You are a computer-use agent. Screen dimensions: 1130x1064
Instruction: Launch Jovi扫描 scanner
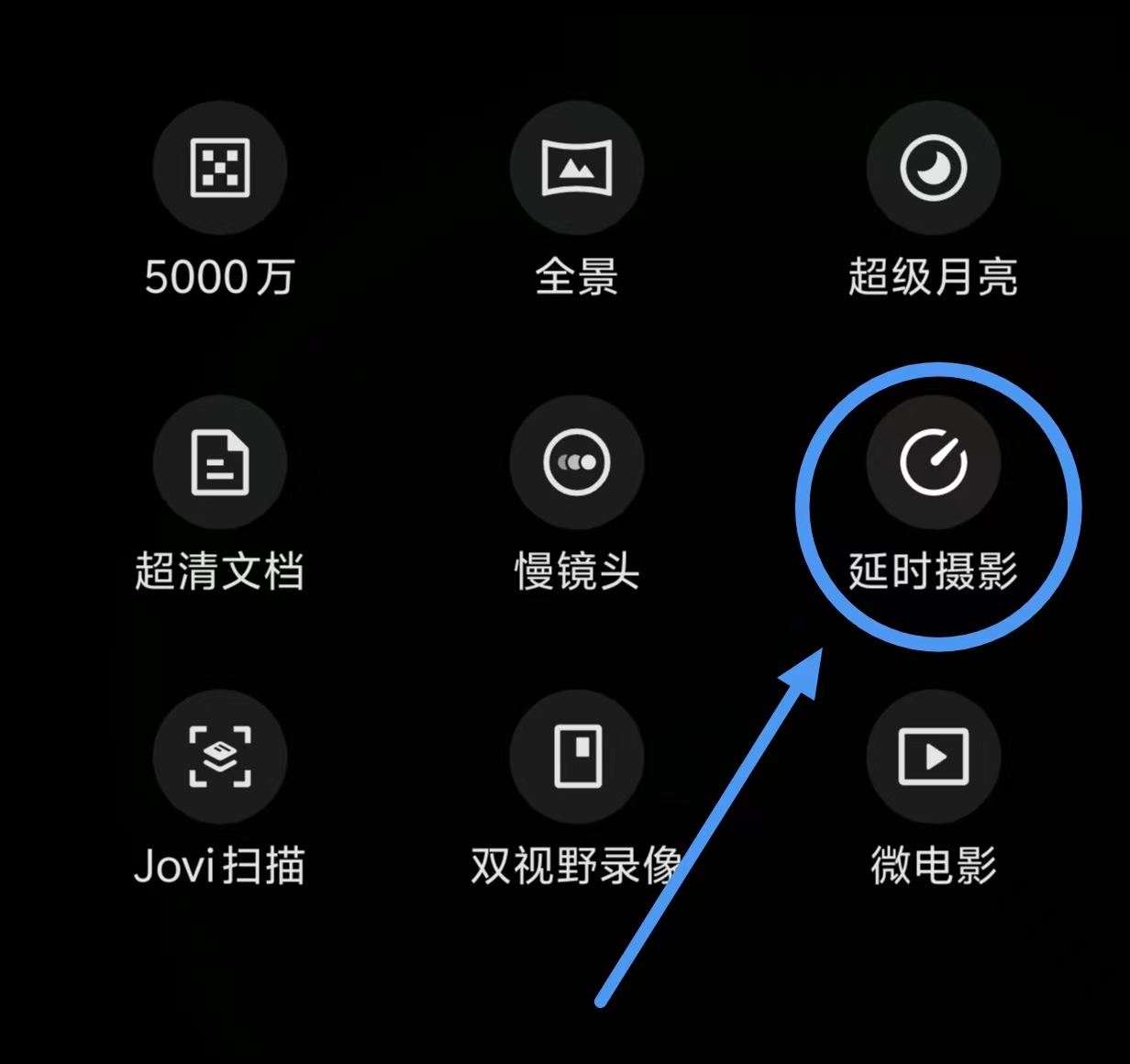[x=219, y=758]
